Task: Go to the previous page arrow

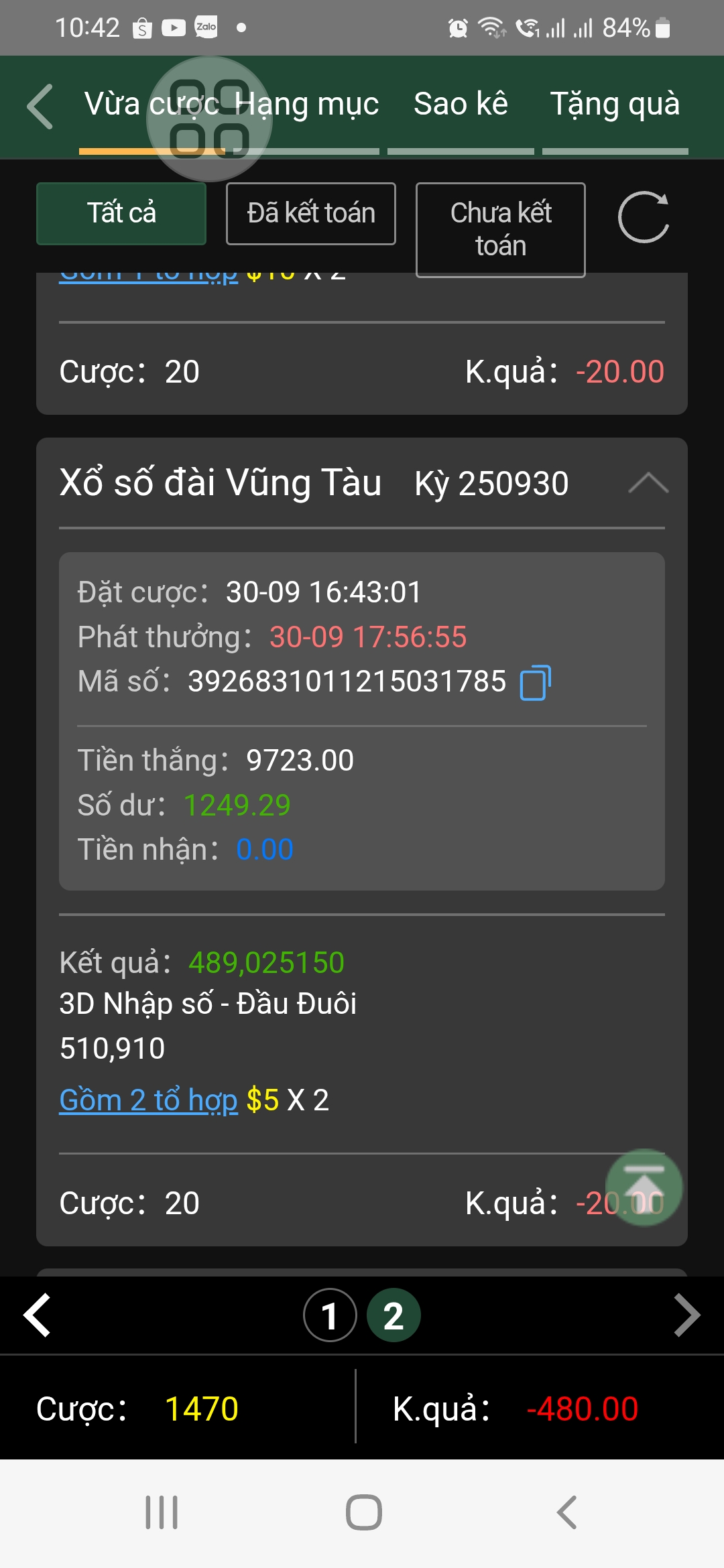Action: [x=38, y=1315]
